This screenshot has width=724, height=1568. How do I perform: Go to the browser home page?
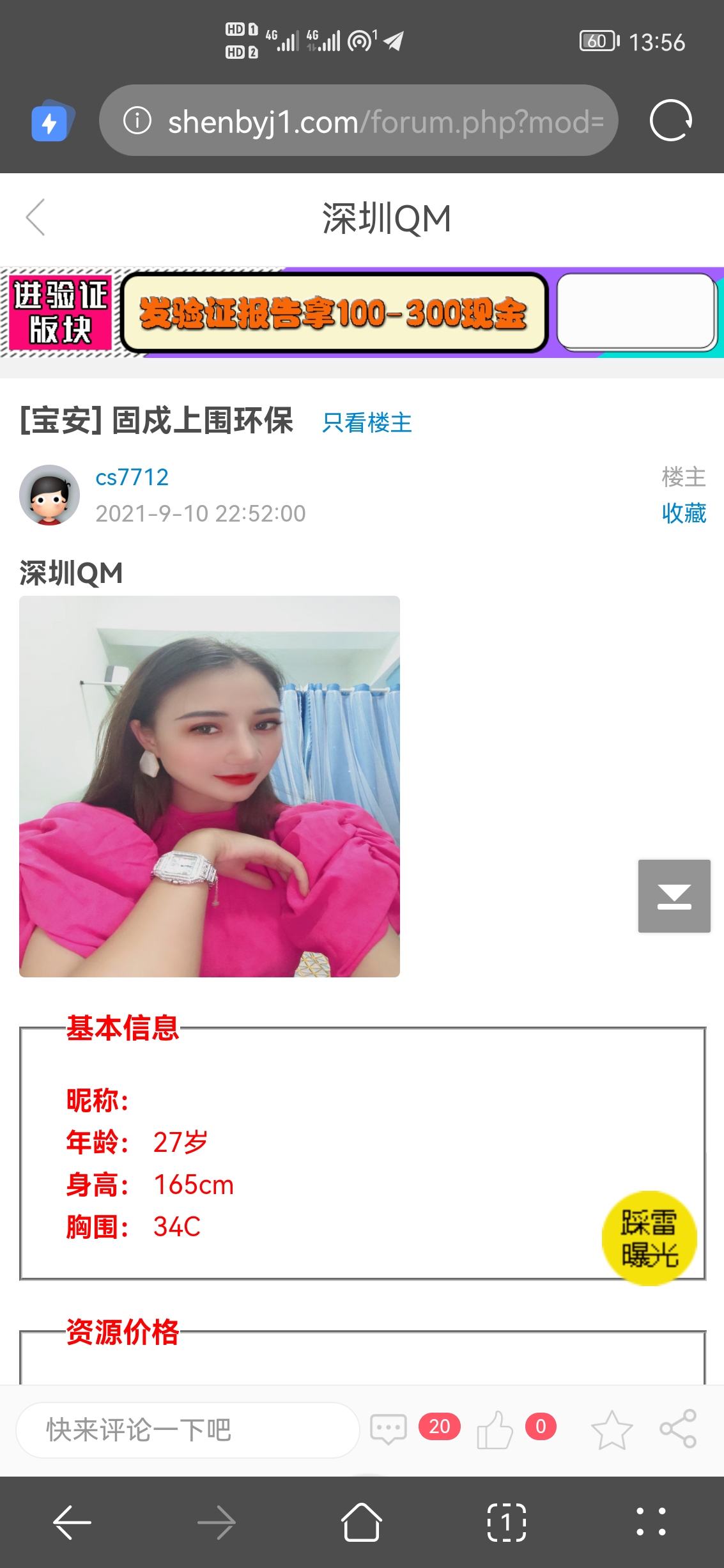[362, 1522]
